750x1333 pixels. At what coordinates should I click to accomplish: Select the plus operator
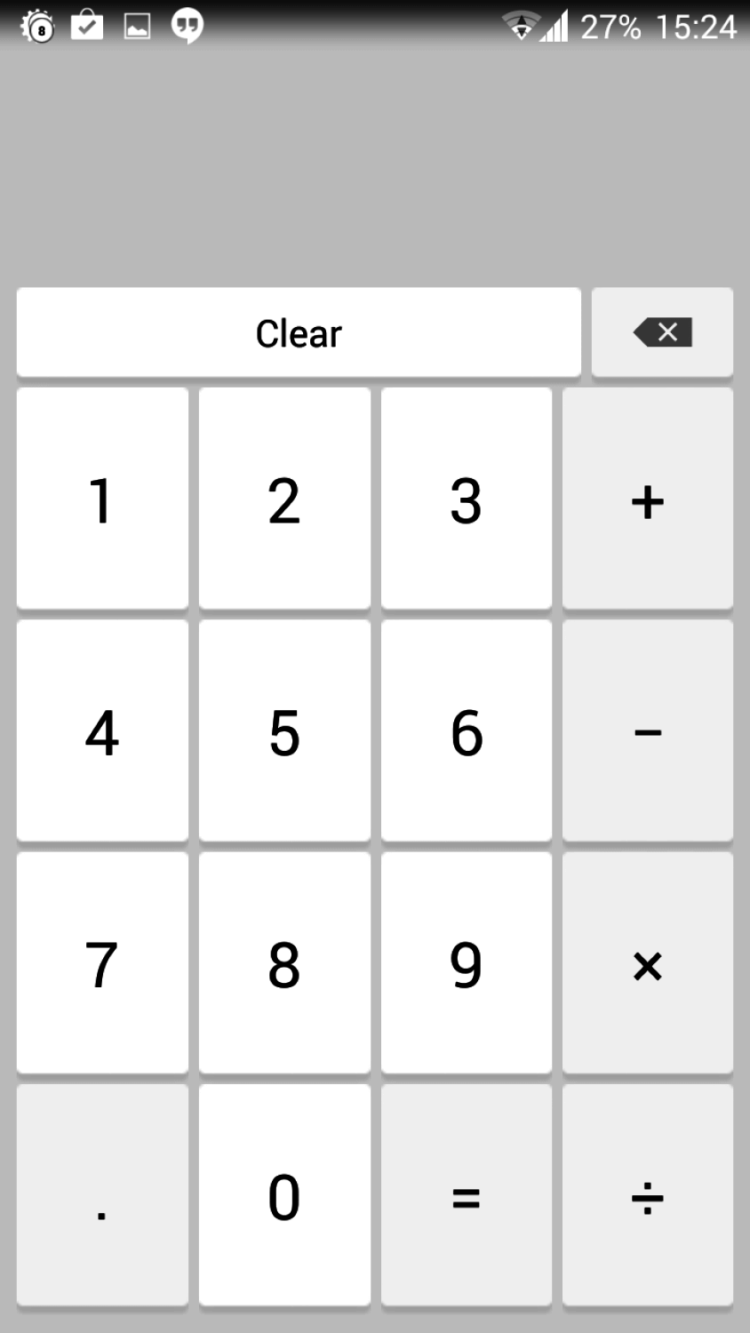[647, 498]
